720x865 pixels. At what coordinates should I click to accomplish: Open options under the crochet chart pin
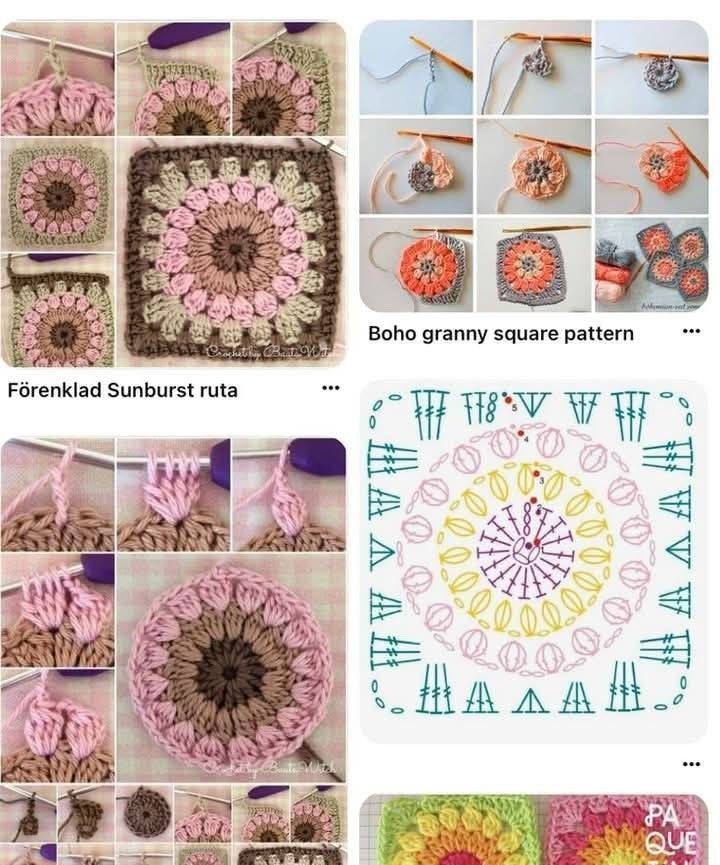(691, 764)
